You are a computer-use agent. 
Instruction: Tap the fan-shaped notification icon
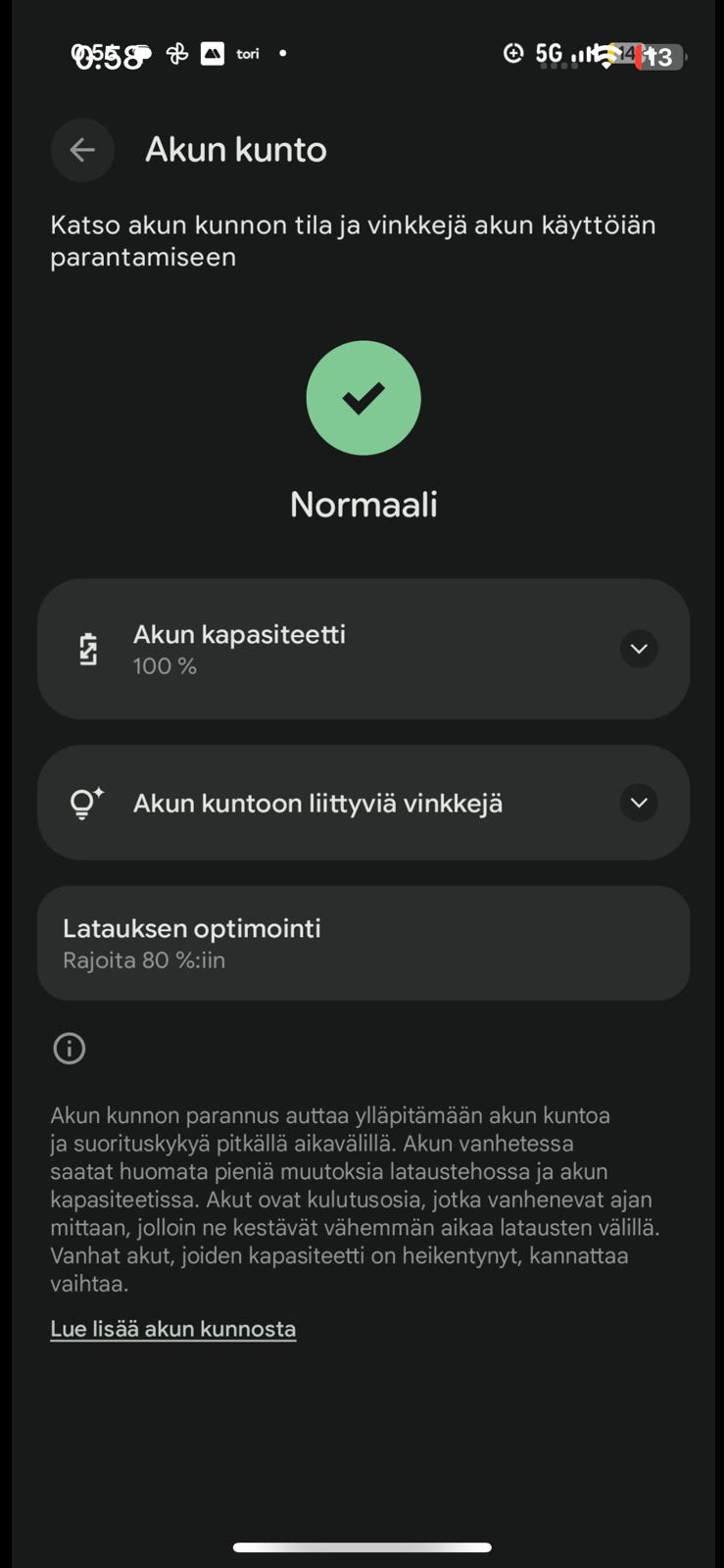tap(177, 54)
